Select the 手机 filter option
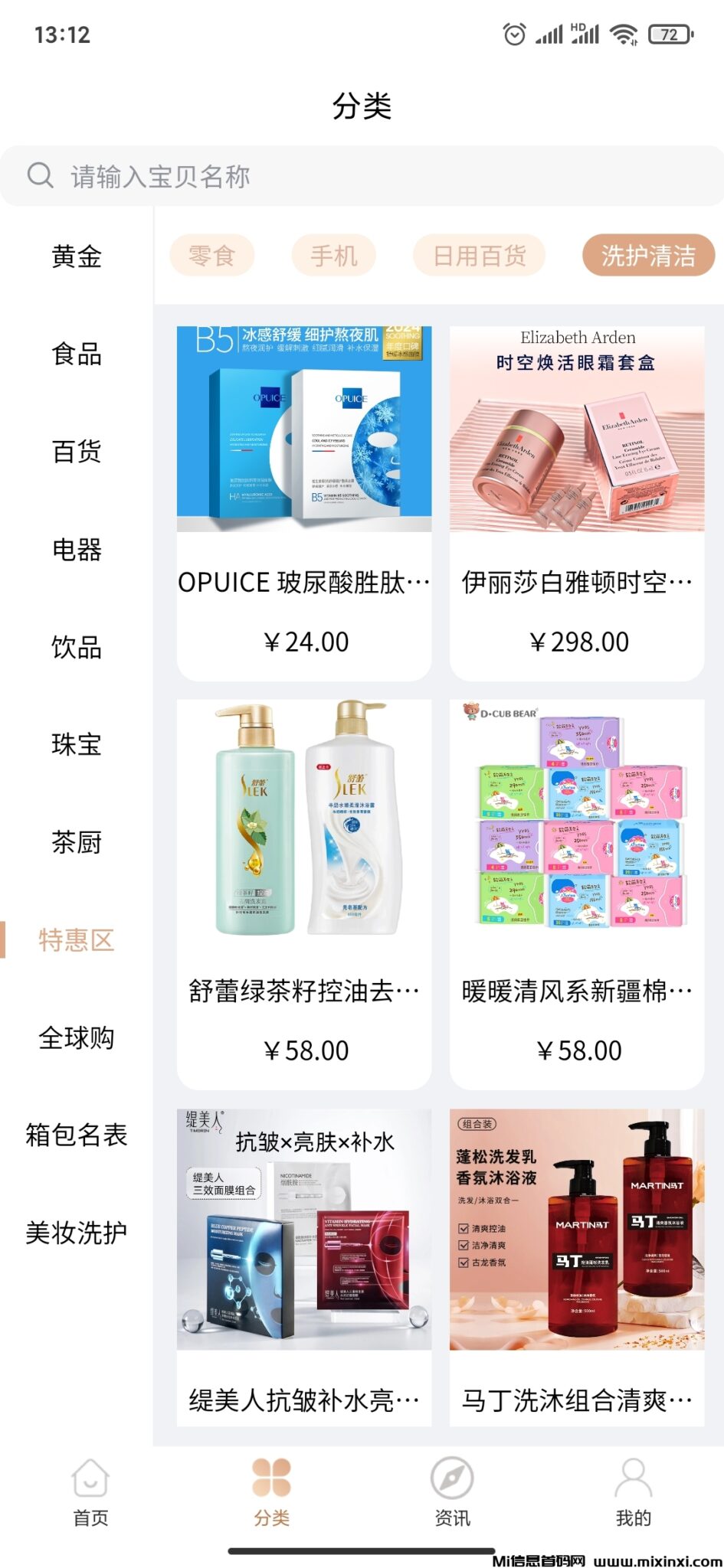724x1568 pixels. [334, 254]
